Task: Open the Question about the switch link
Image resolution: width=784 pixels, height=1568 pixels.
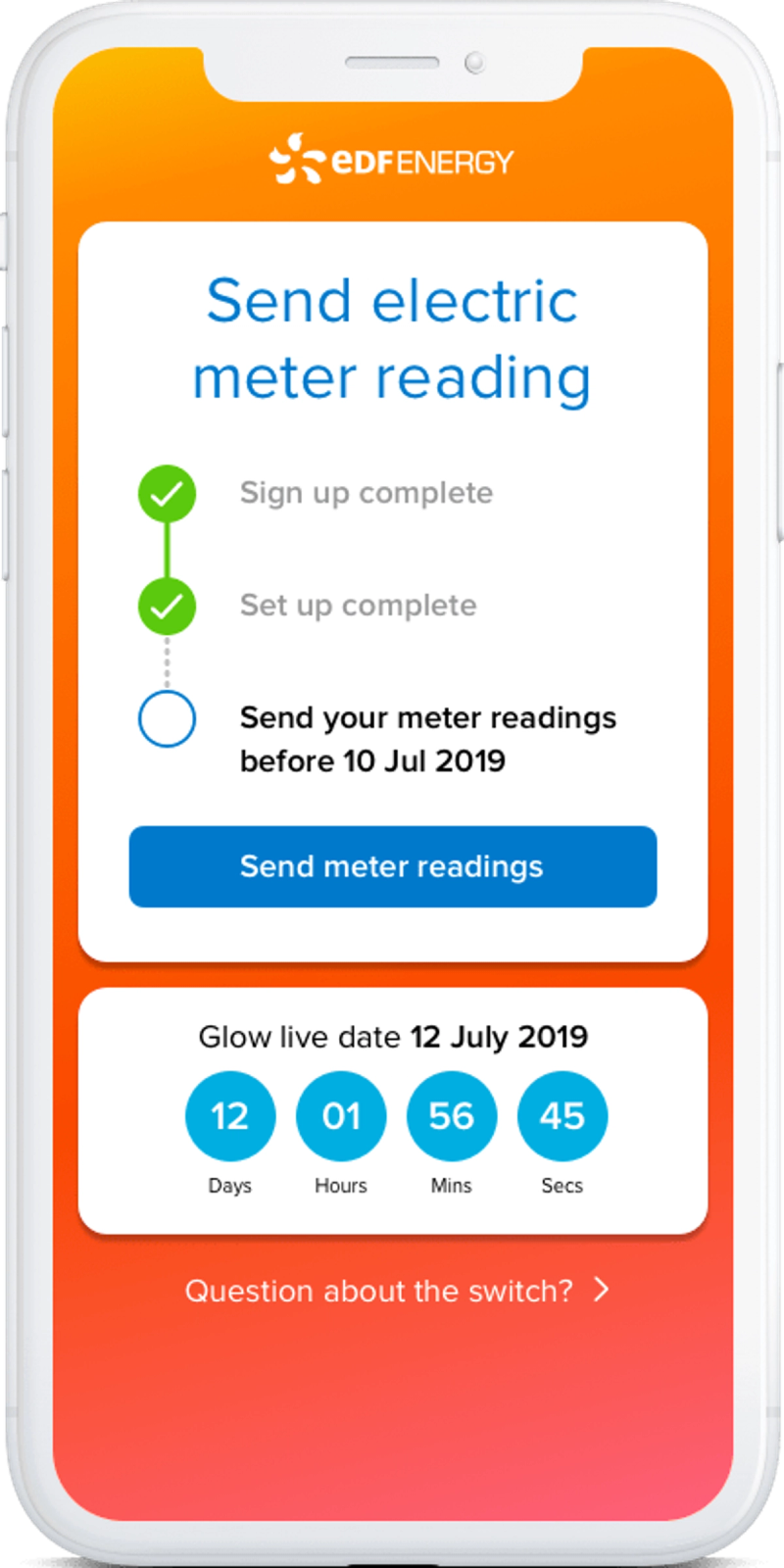Action: coord(395,1291)
